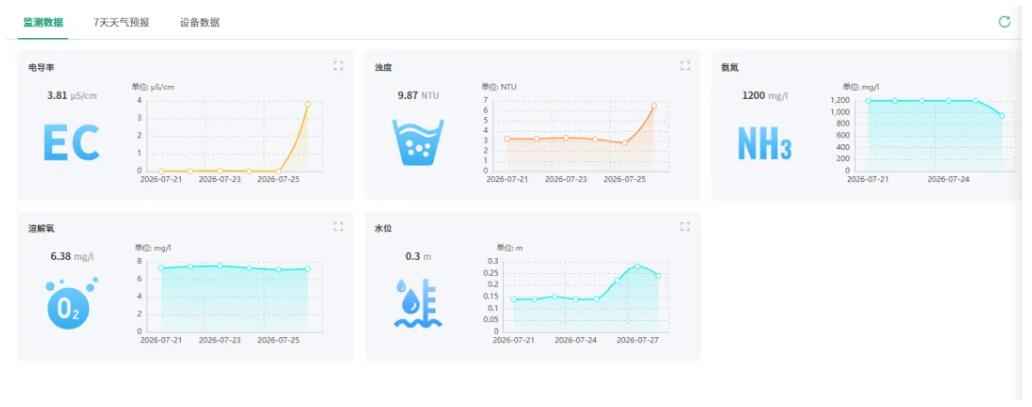
Task: Open the 7天天气预报 tab
Action: tap(121, 22)
